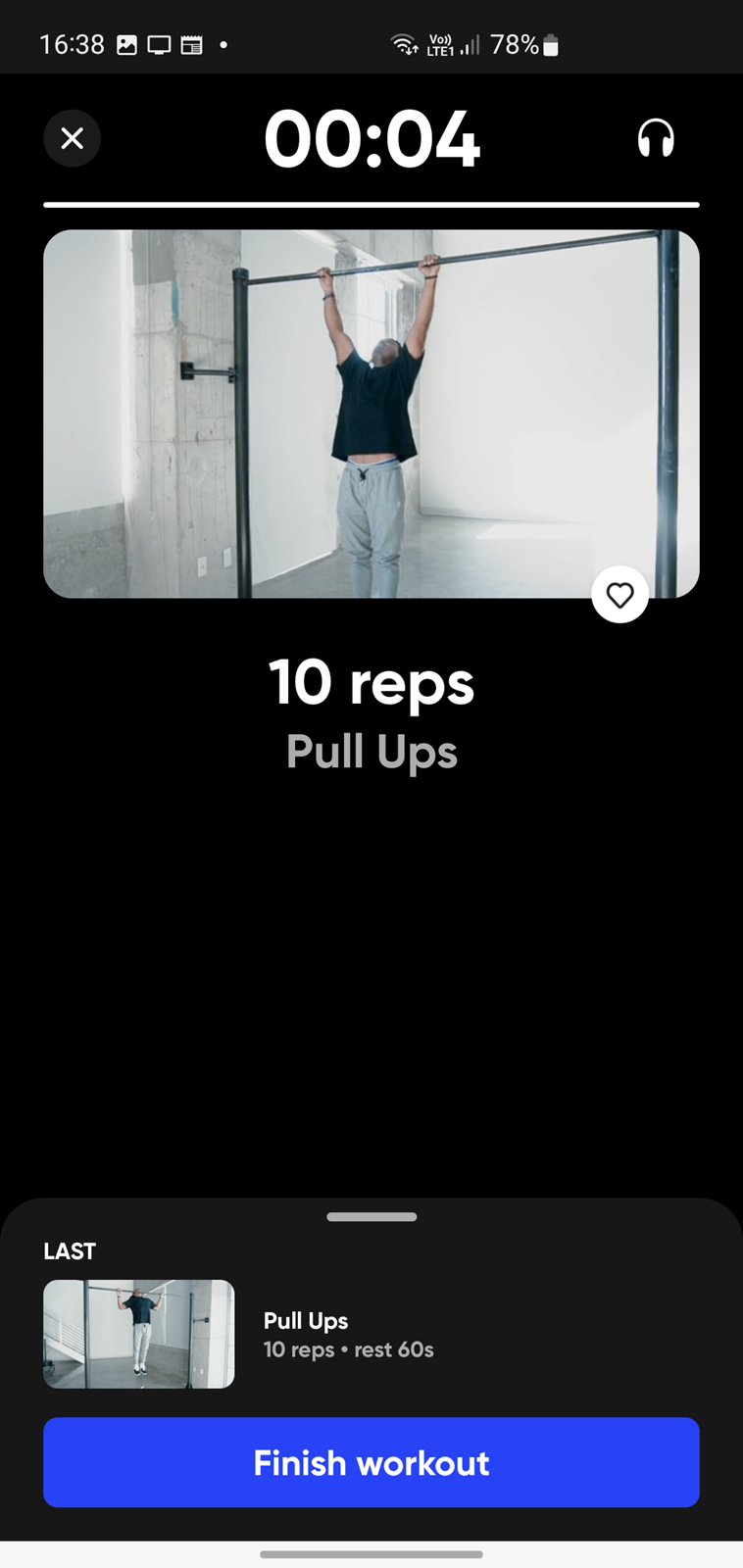Viewport: 743px width, 1568px height.
Task: Expand the bottom sheet handle
Action: pyautogui.click(x=371, y=1217)
